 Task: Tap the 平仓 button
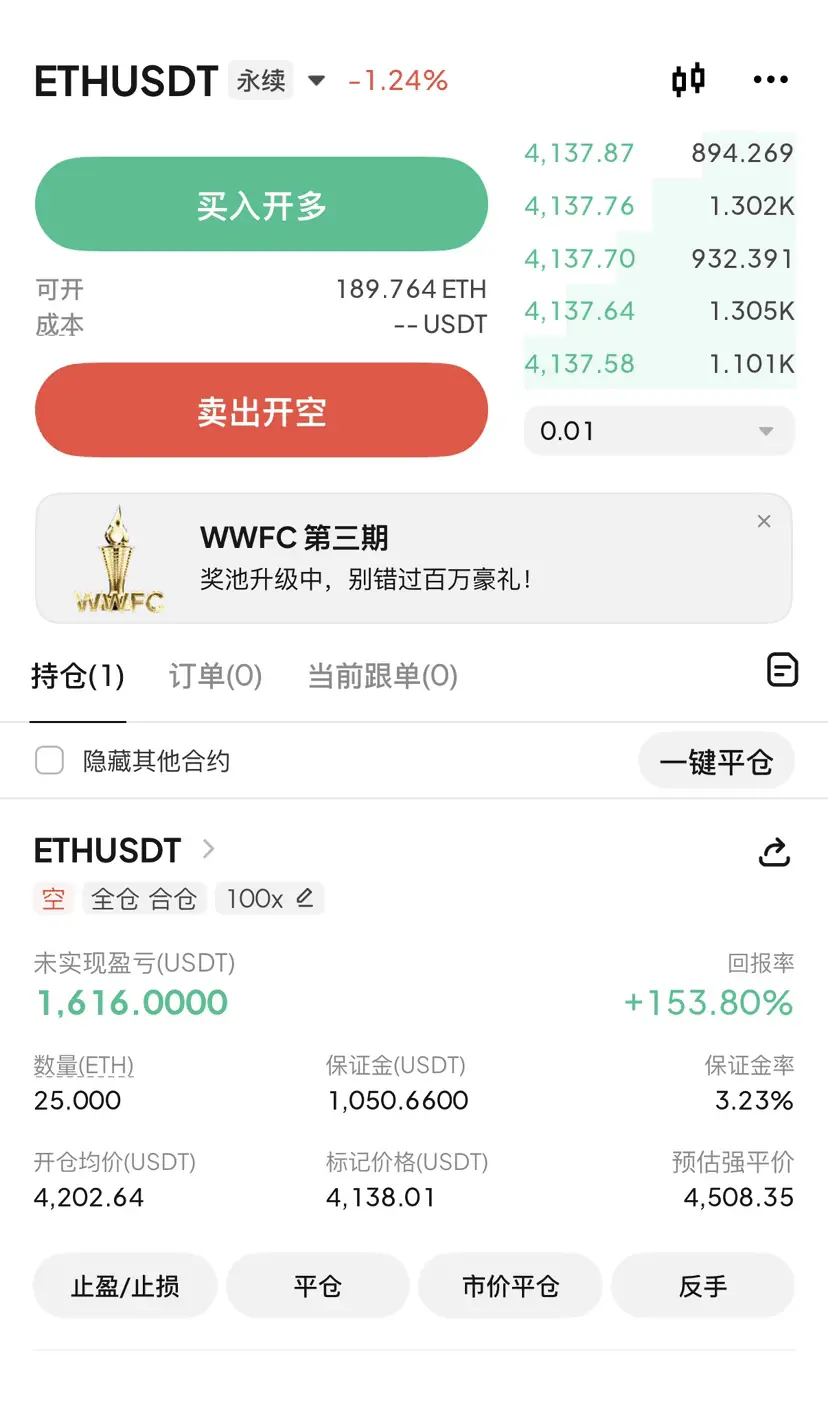tap(318, 1285)
